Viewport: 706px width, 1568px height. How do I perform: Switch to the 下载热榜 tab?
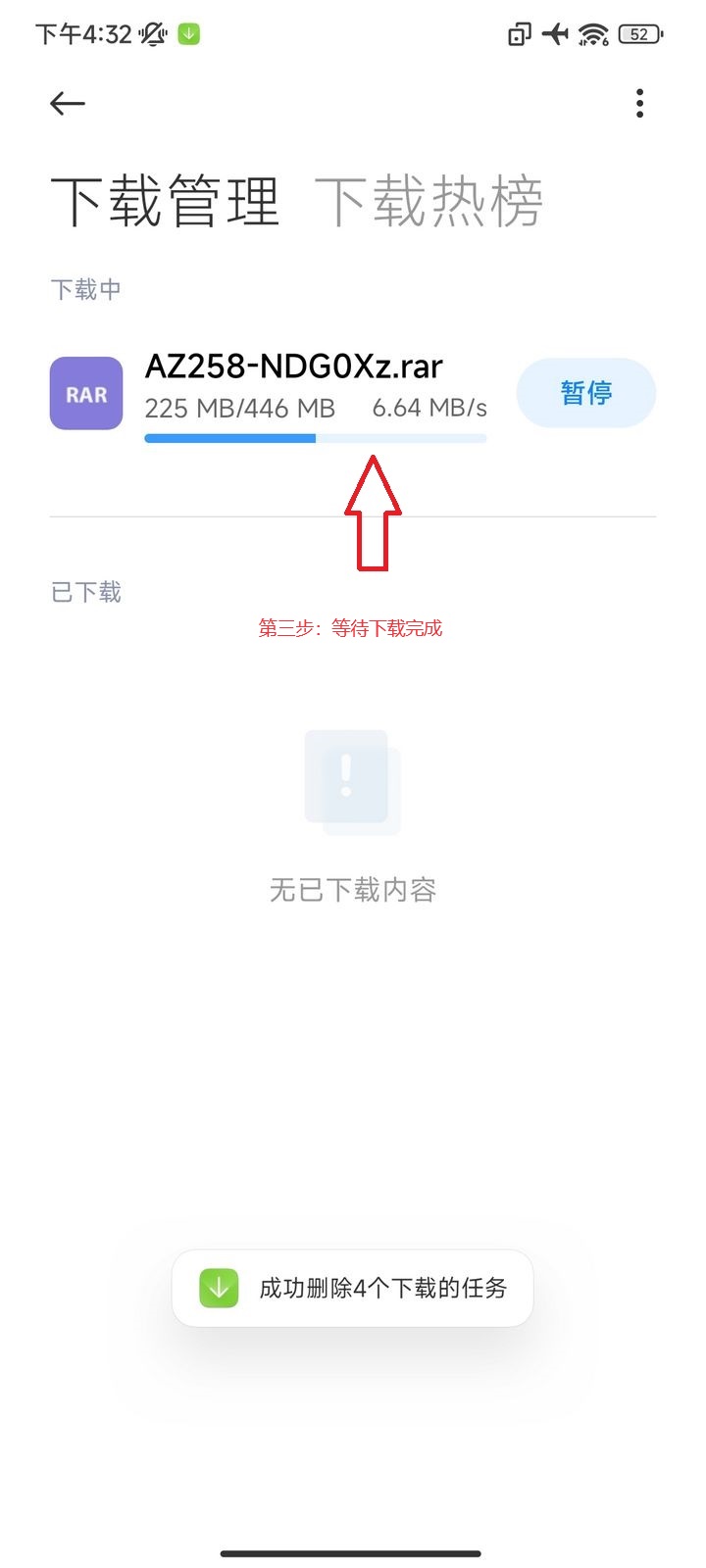coord(429,202)
